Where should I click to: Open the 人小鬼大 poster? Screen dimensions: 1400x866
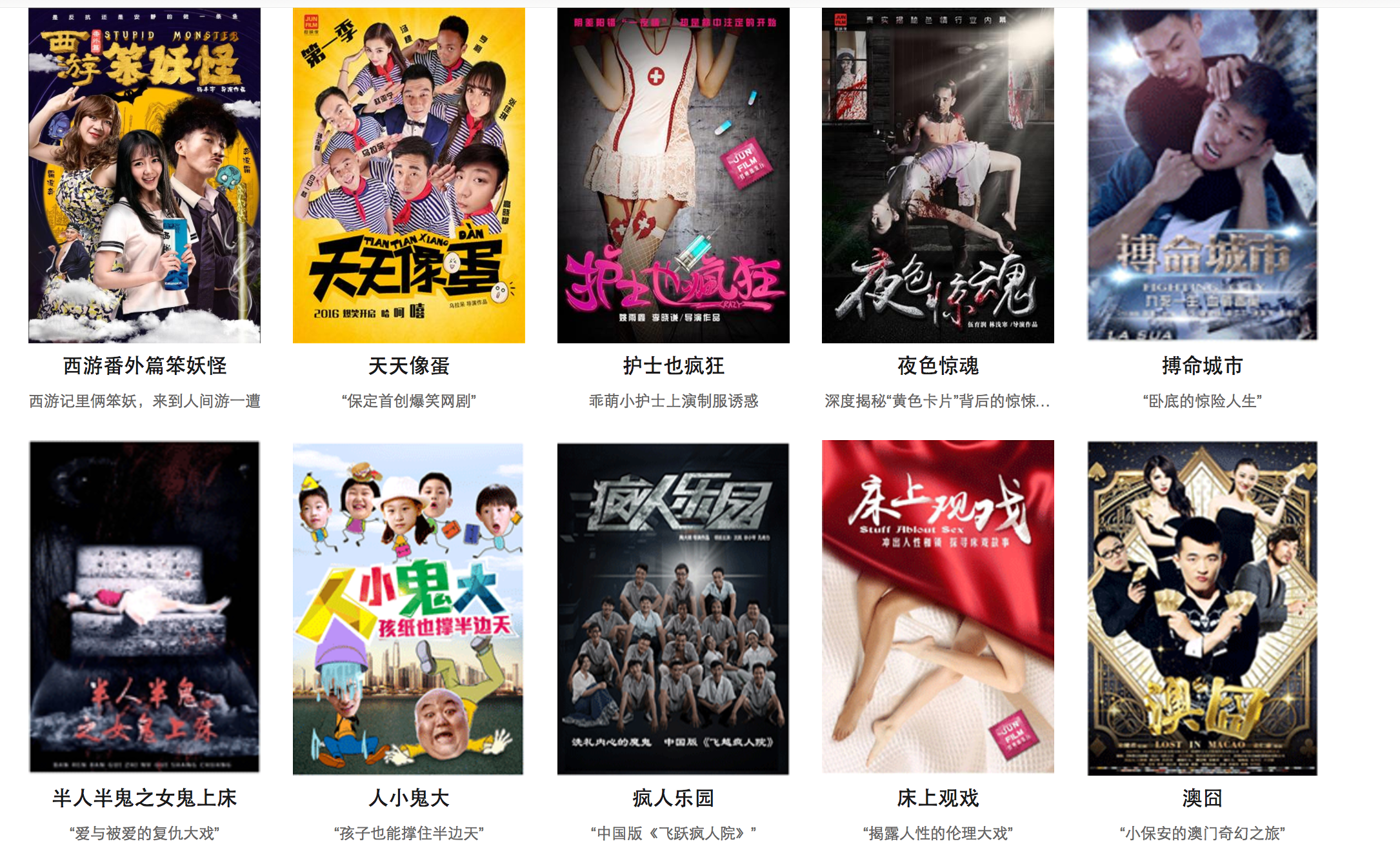click(409, 608)
